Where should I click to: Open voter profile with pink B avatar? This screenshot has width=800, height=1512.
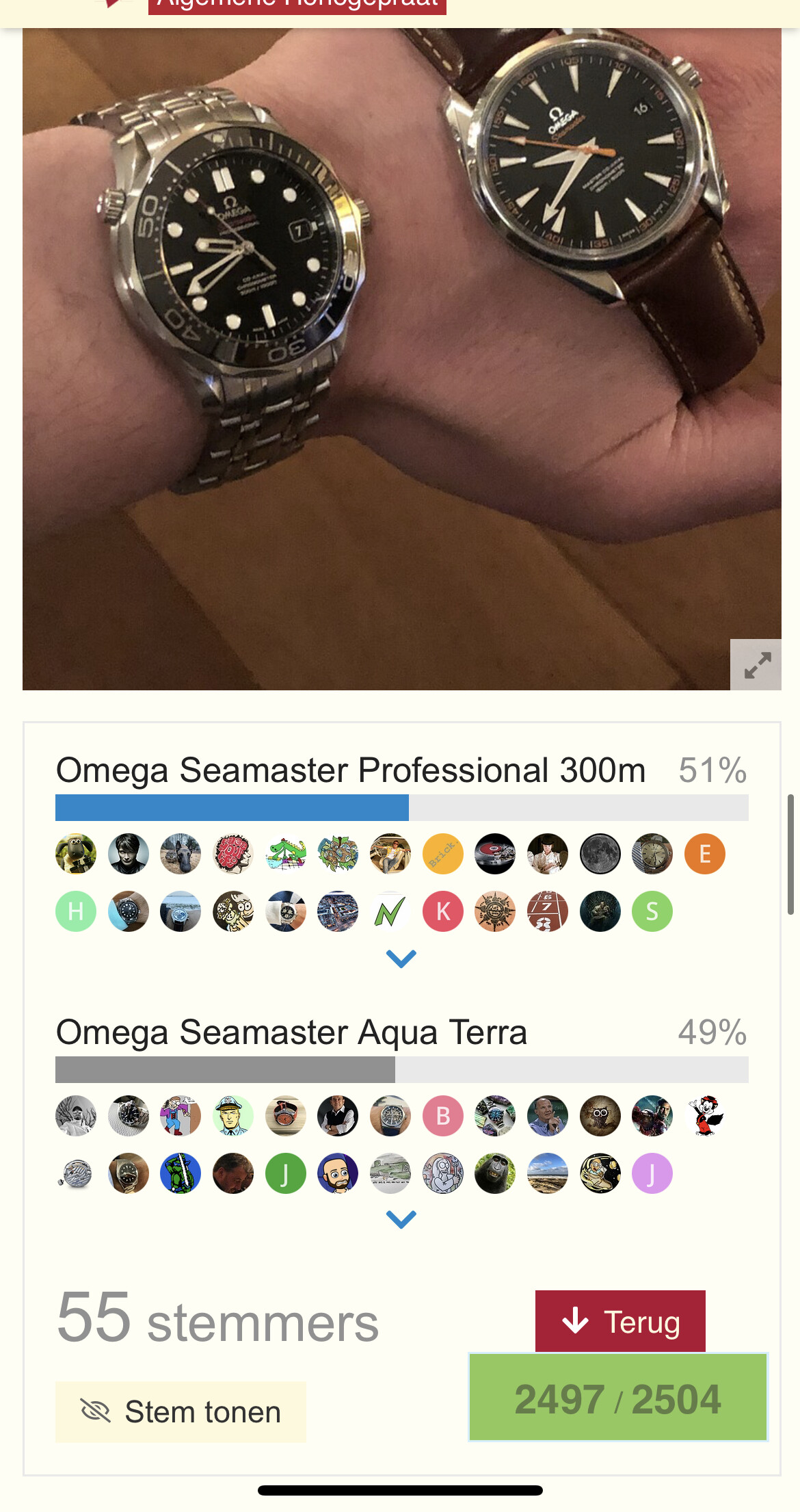(443, 1116)
